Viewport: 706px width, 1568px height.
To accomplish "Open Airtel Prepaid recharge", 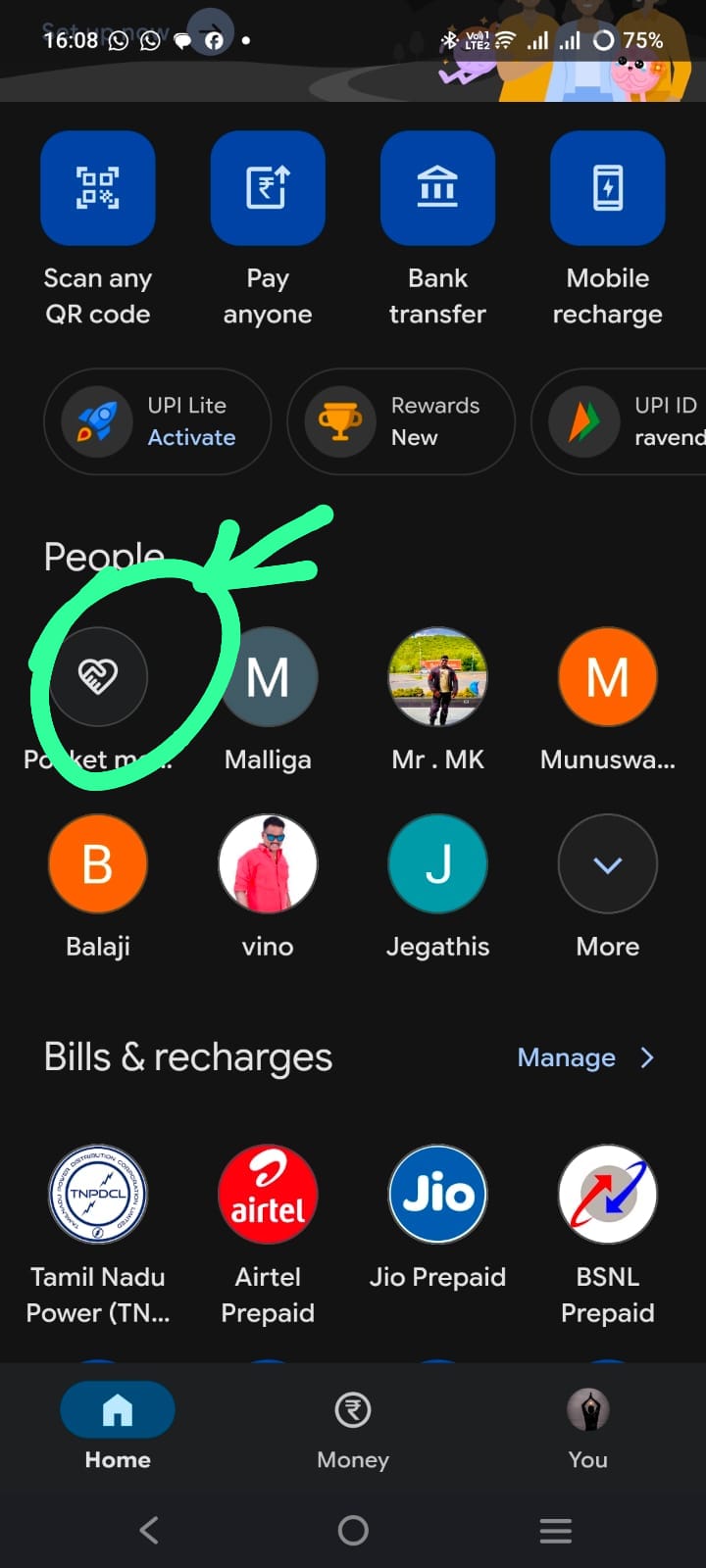I will pos(268,1195).
